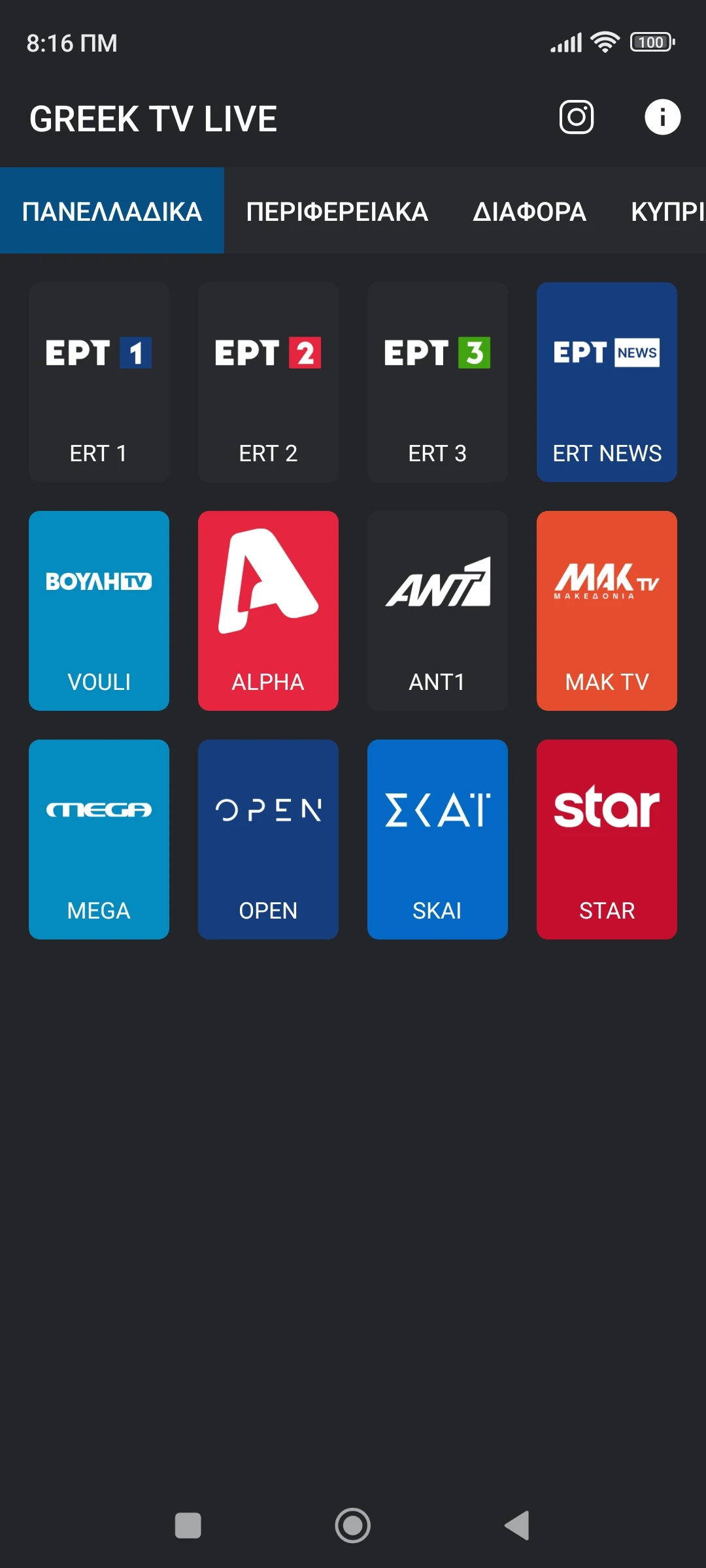Open the ERT NEWS channel

[607, 382]
